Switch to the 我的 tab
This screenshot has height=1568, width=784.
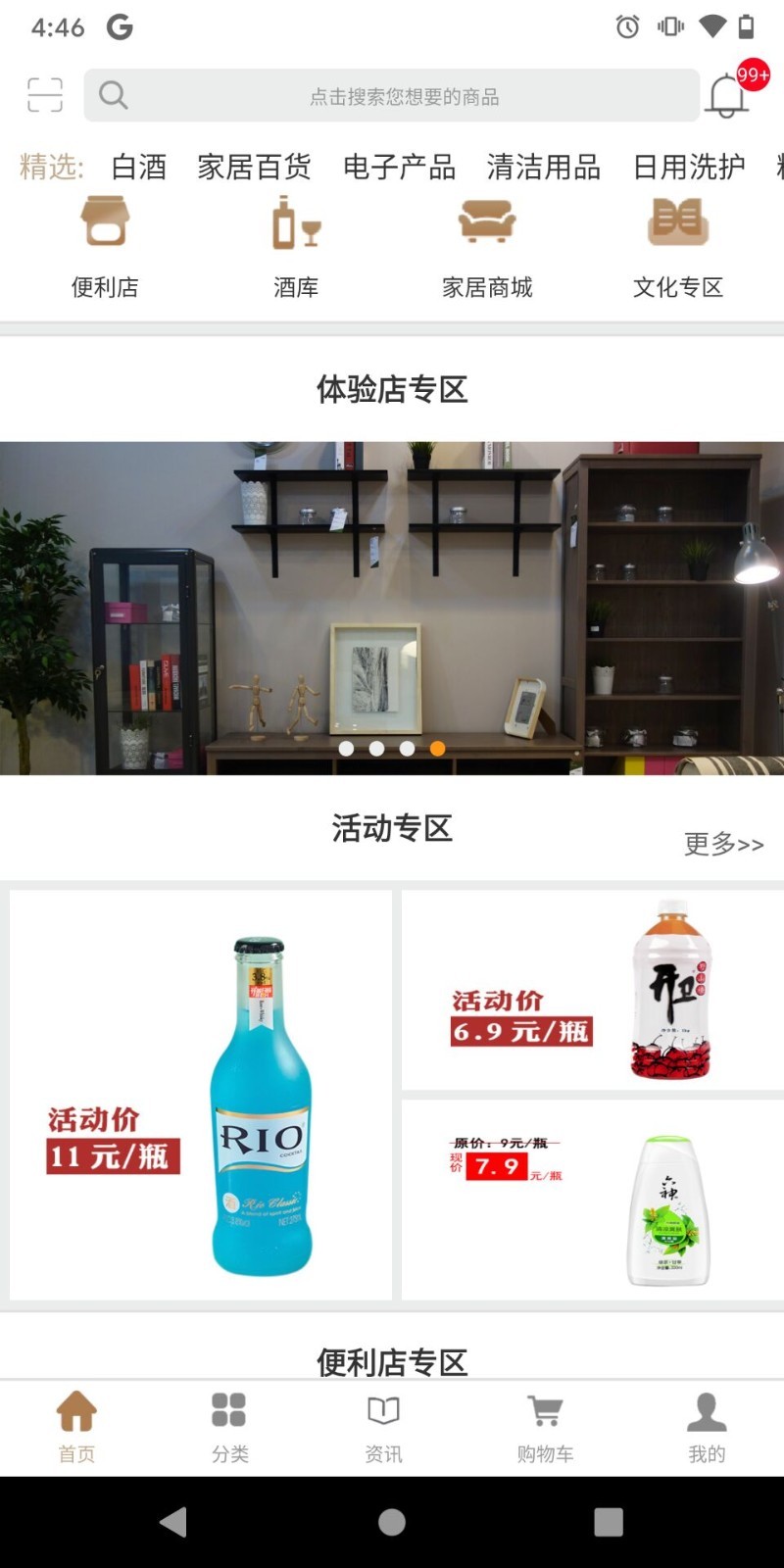[x=706, y=1427]
